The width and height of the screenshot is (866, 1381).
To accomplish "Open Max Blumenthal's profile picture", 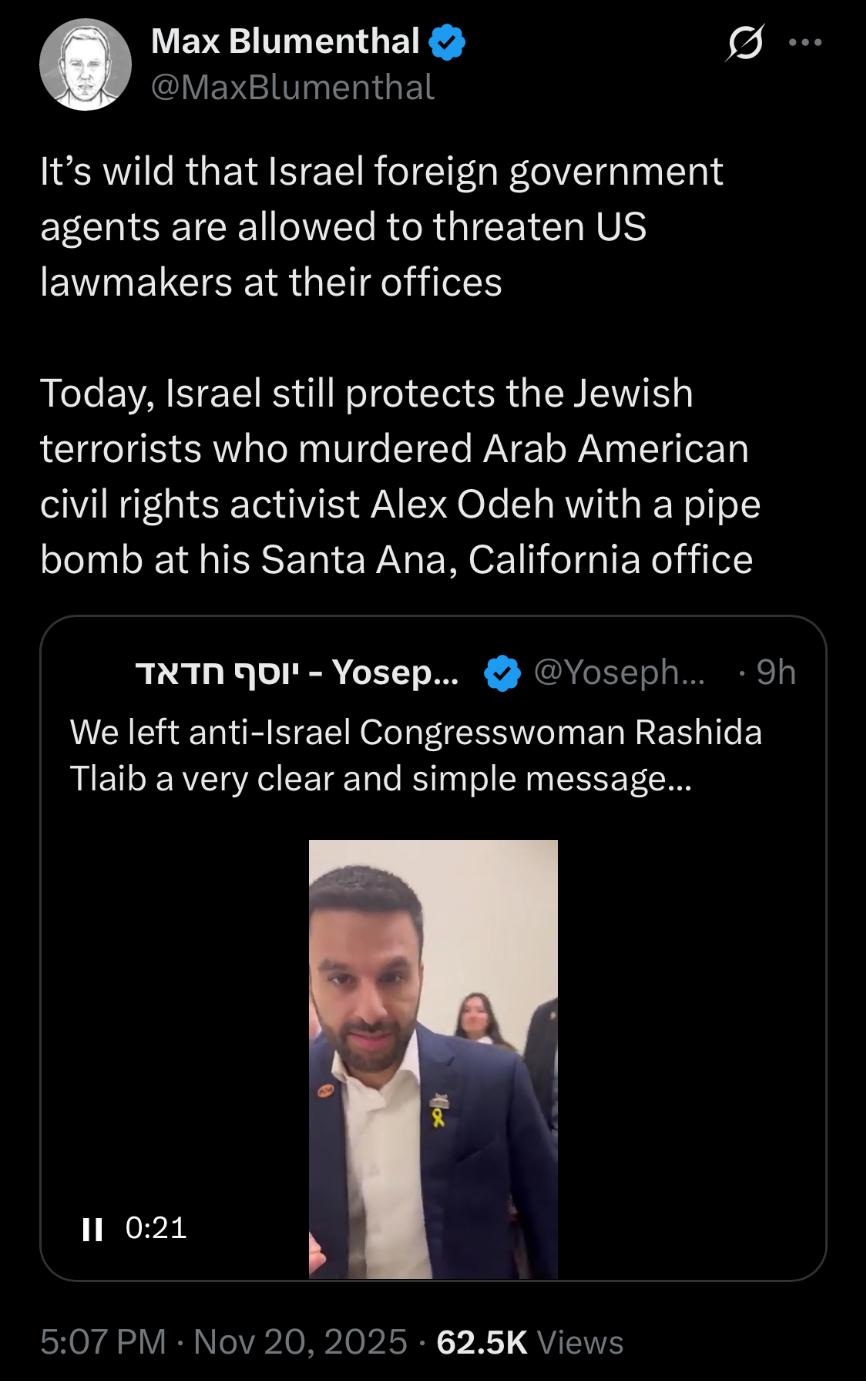I will click(85, 65).
